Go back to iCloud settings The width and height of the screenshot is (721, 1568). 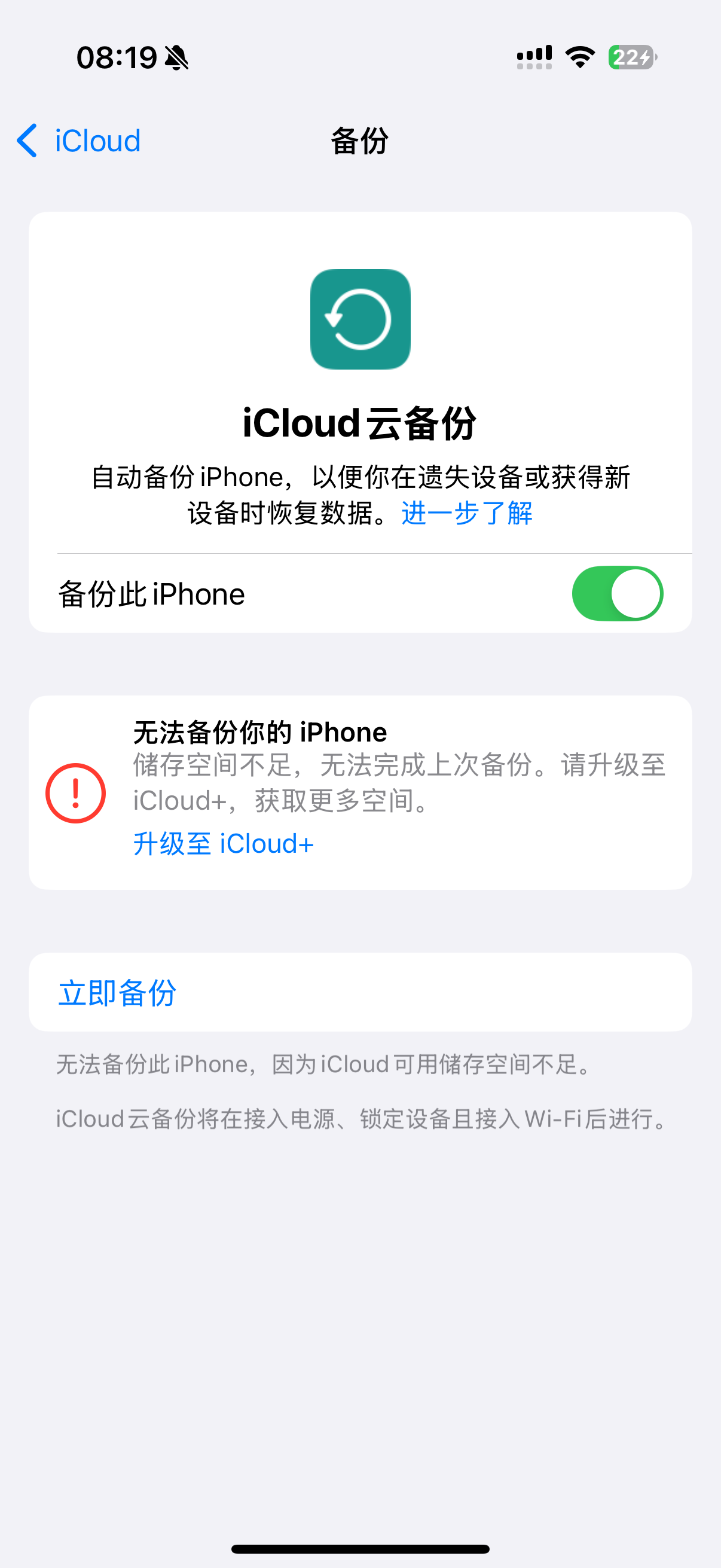(79, 141)
